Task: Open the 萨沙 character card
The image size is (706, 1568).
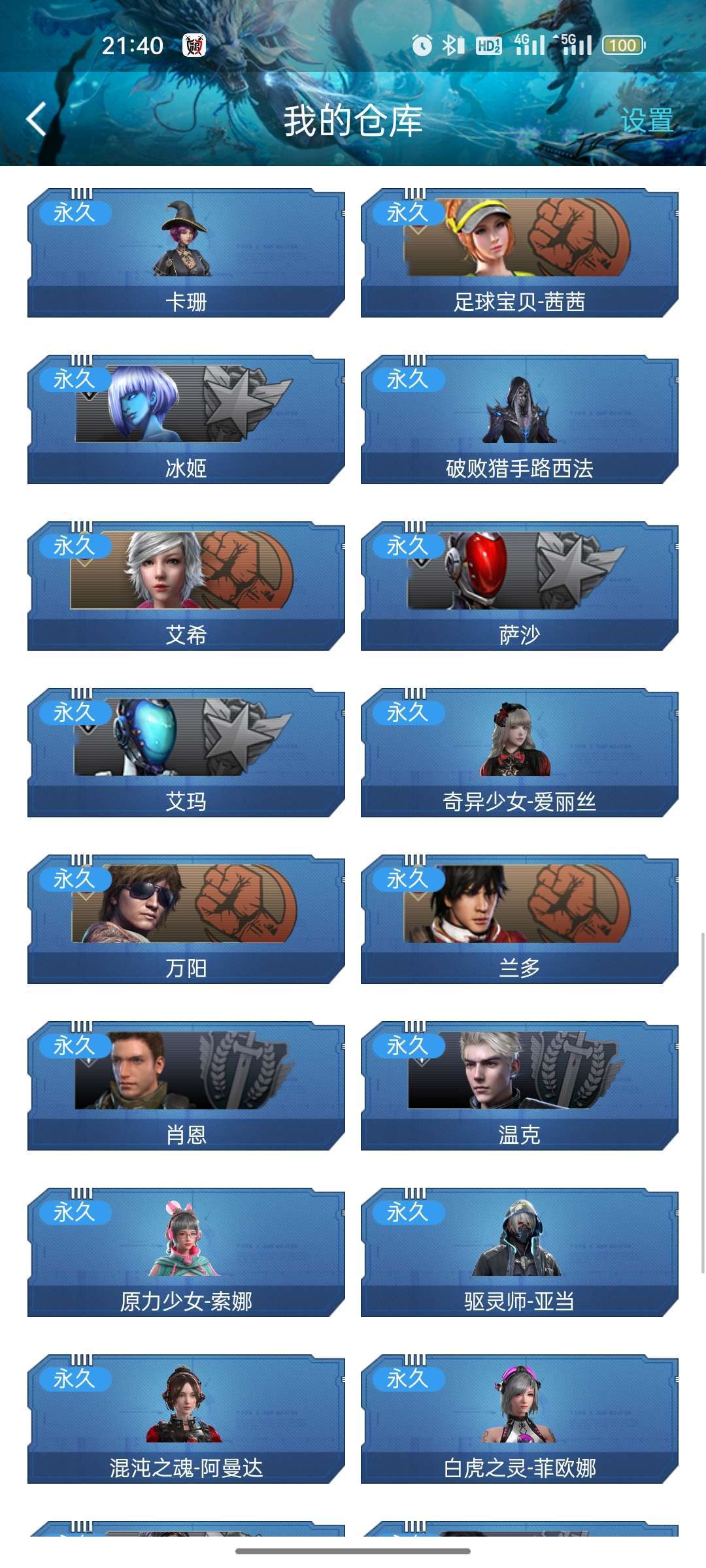Action: [x=520, y=586]
